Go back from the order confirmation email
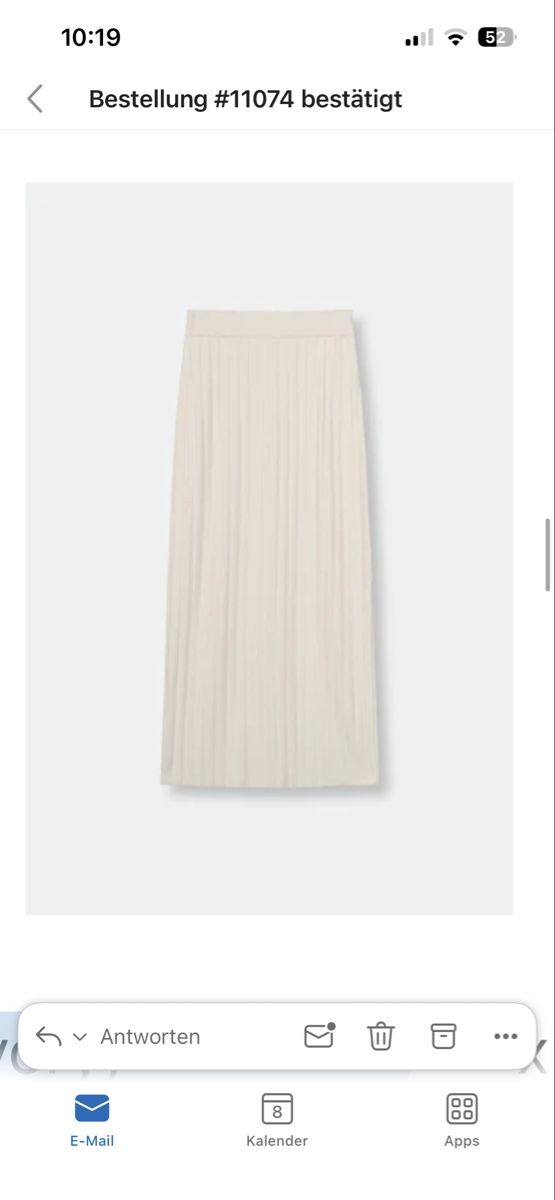 [x=35, y=99]
